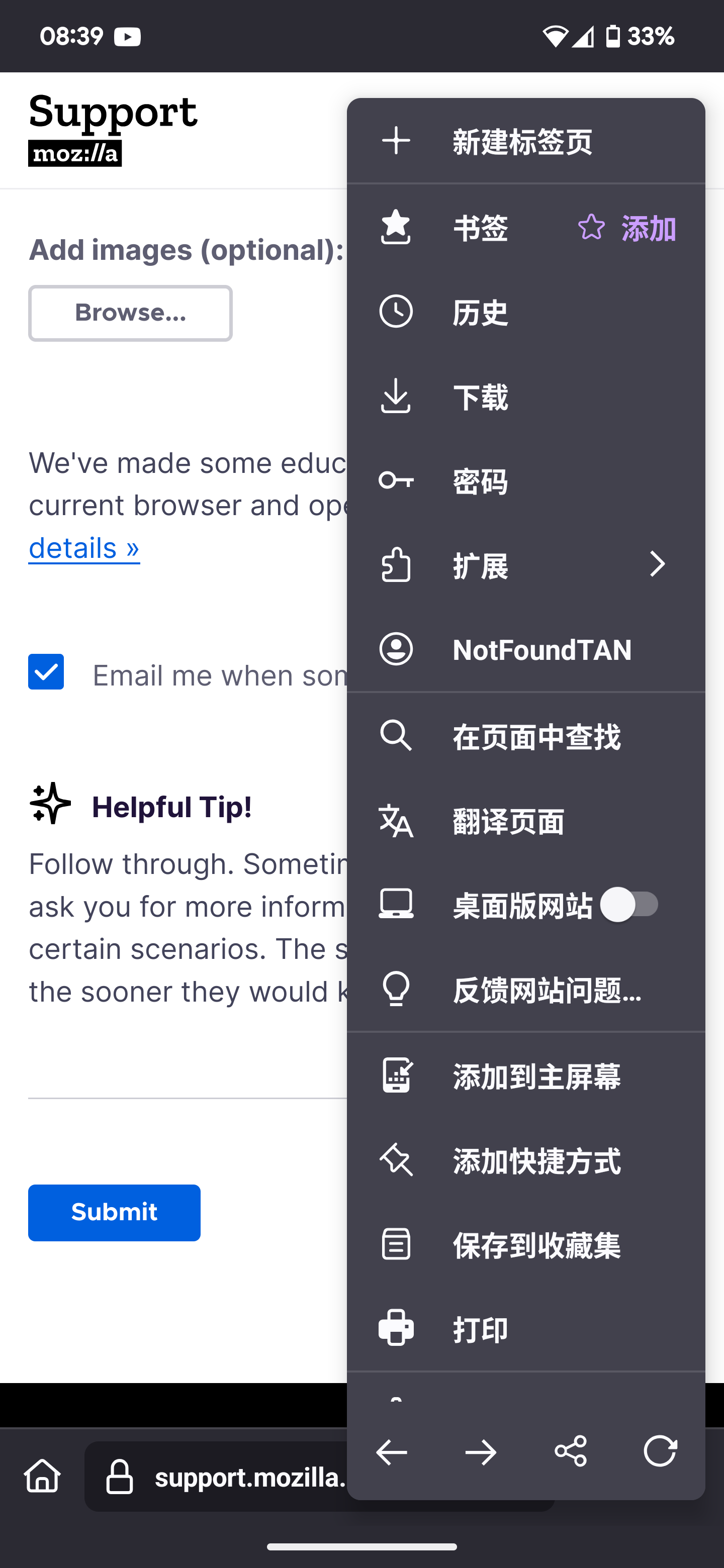Open downloads (下载)

pos(526,397)
